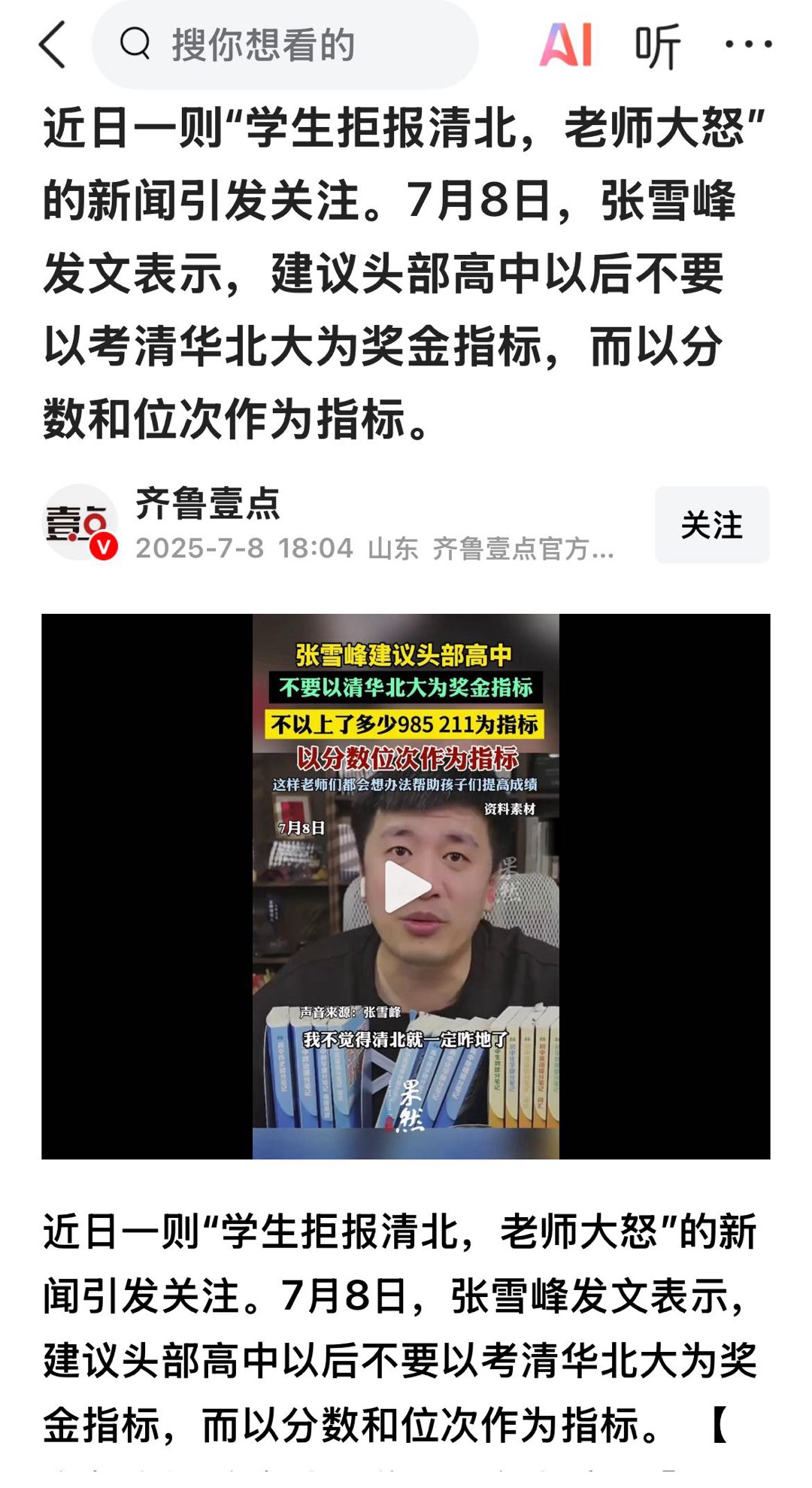Tap 听 to listen to the article
Viewport: 812px width, 1488px height.
[657, 47]
